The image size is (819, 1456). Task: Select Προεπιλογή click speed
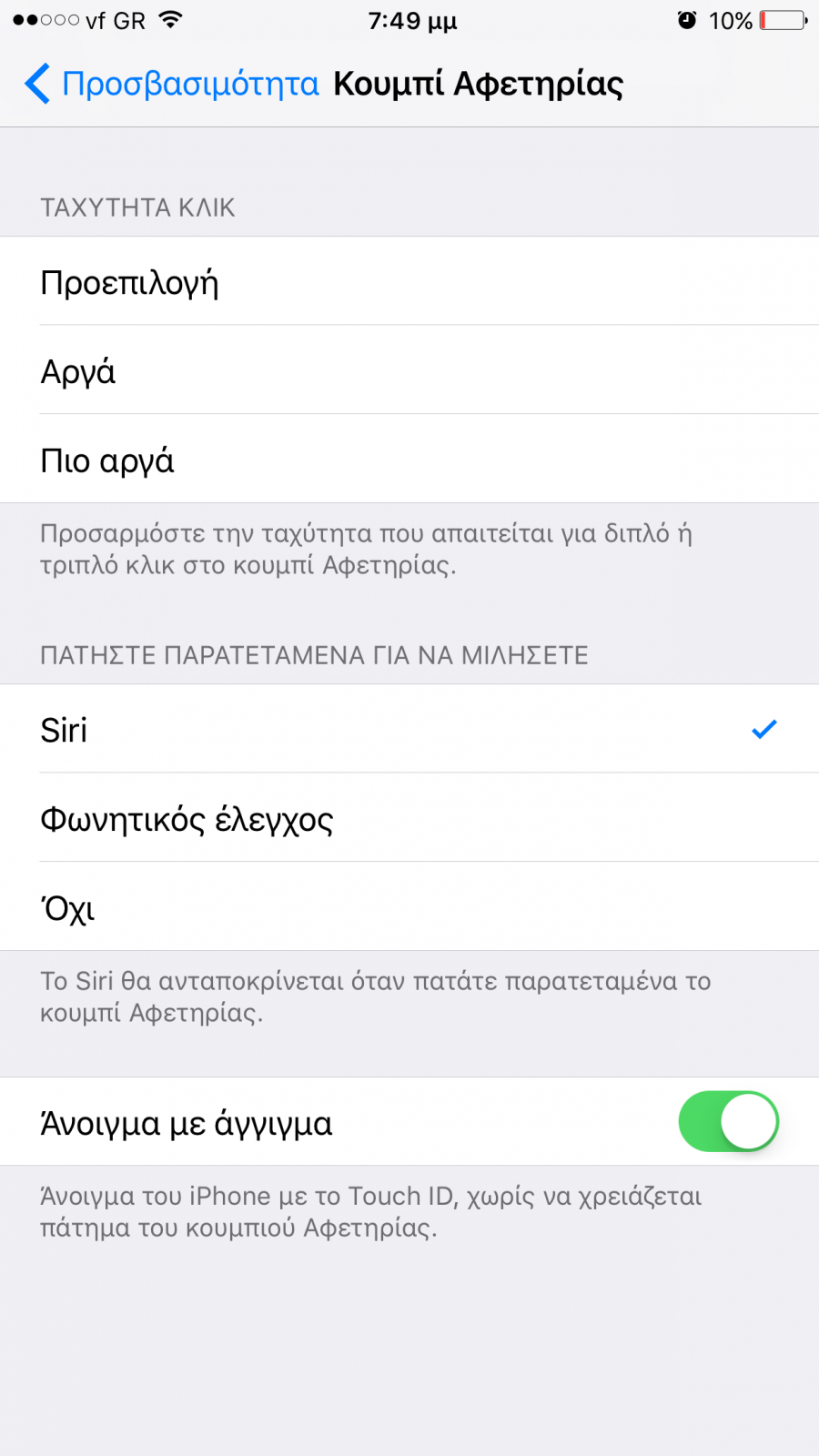tap(409, 281)
